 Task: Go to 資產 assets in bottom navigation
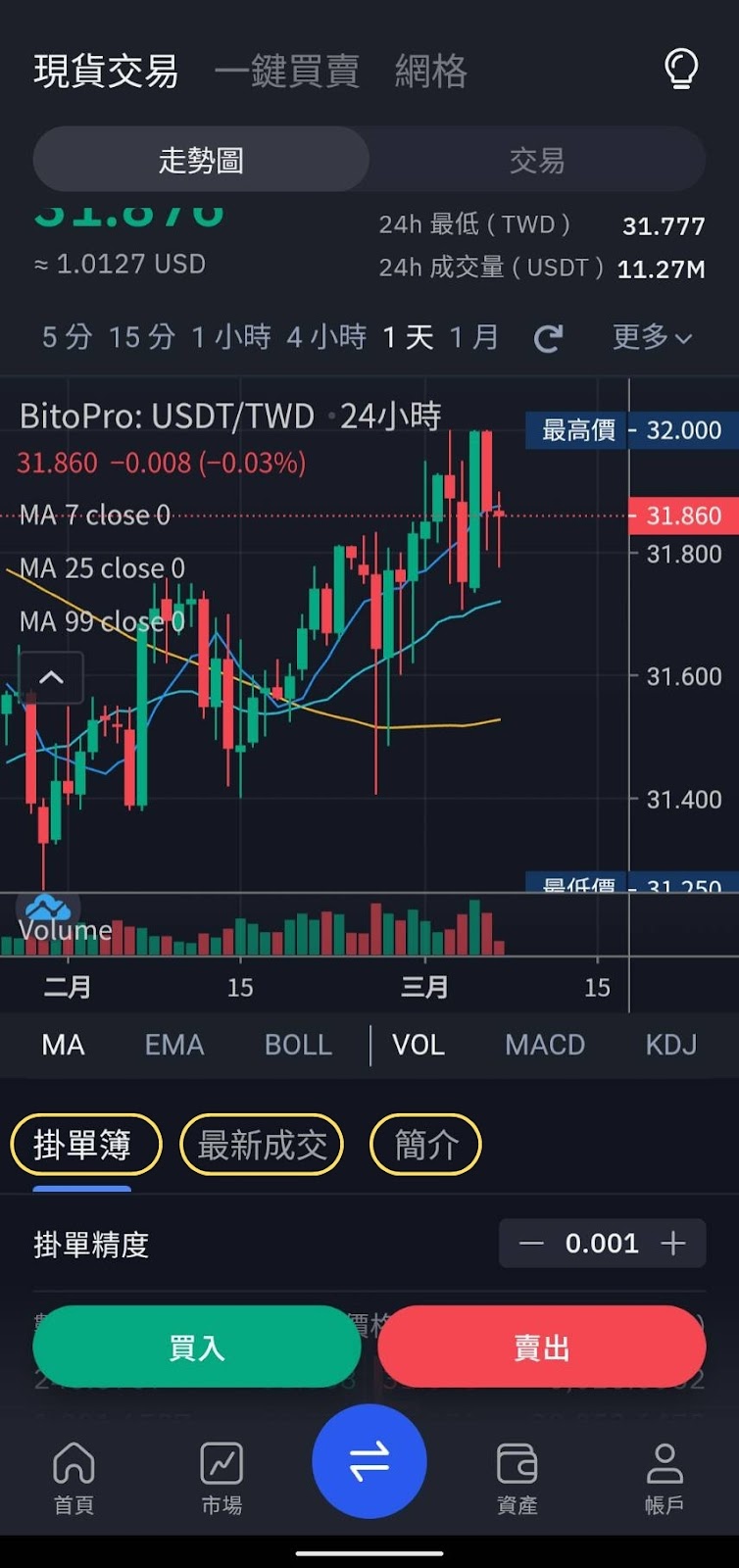tap(517, 1478)
